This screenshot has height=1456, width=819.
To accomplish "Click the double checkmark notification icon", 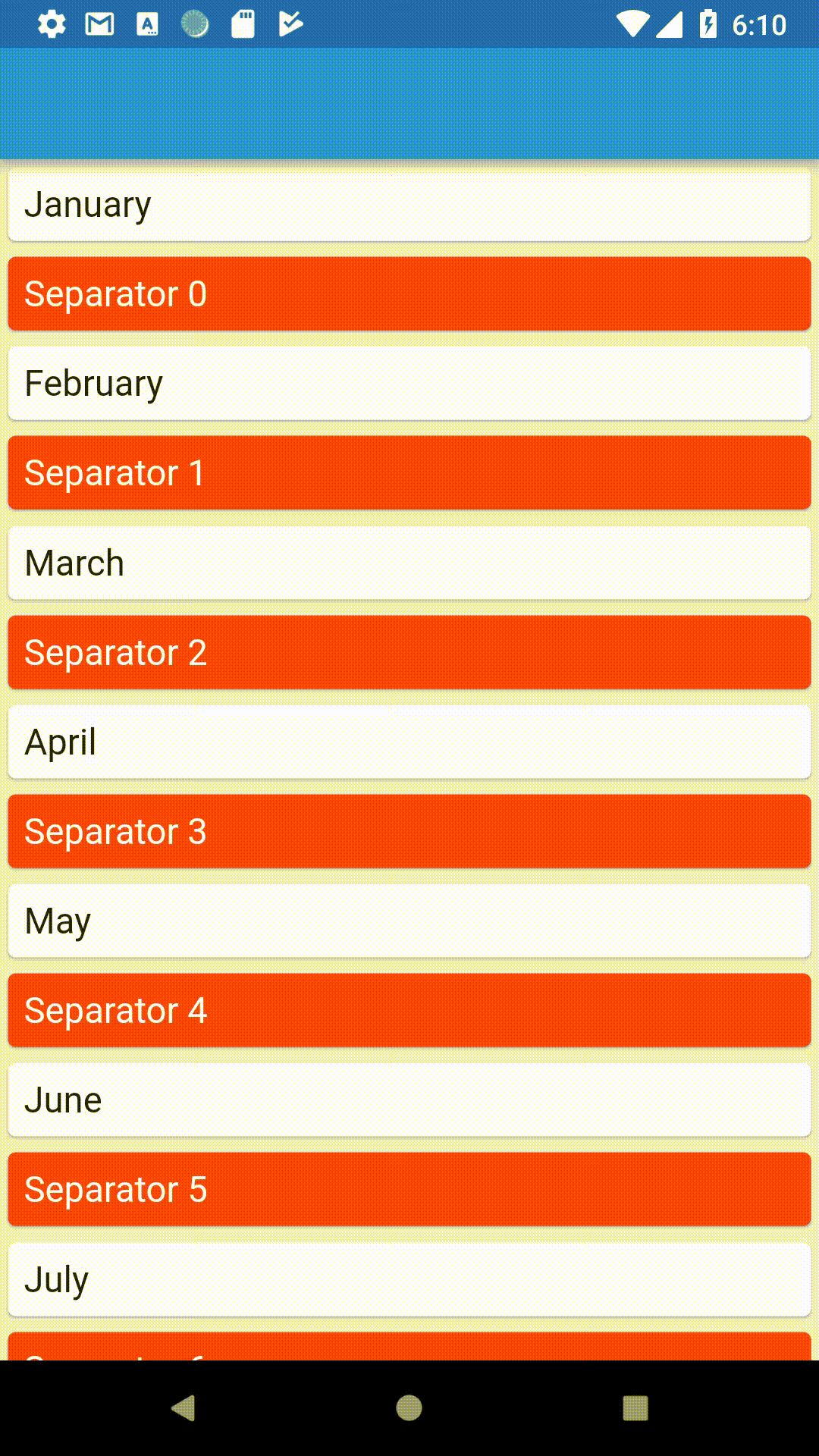I will point(289,25).
